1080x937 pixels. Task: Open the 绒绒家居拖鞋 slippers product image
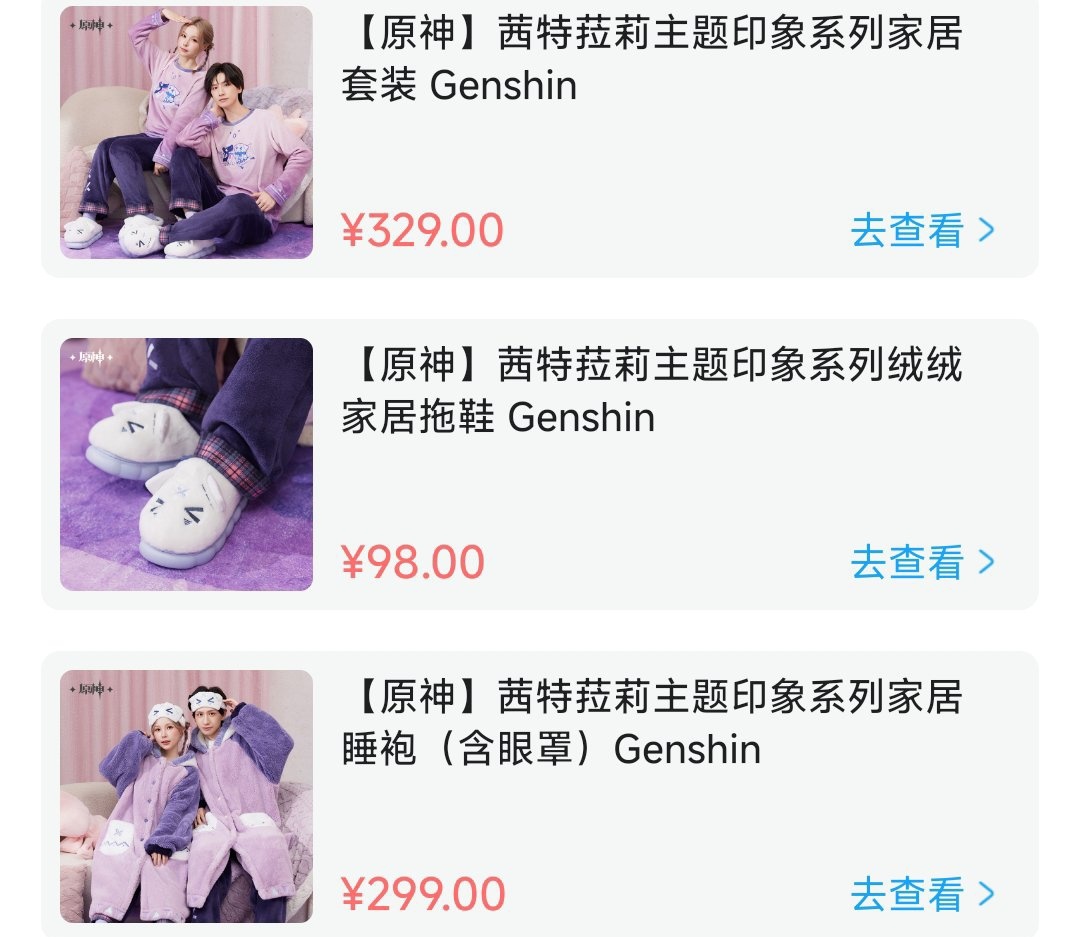pos(186,464)
